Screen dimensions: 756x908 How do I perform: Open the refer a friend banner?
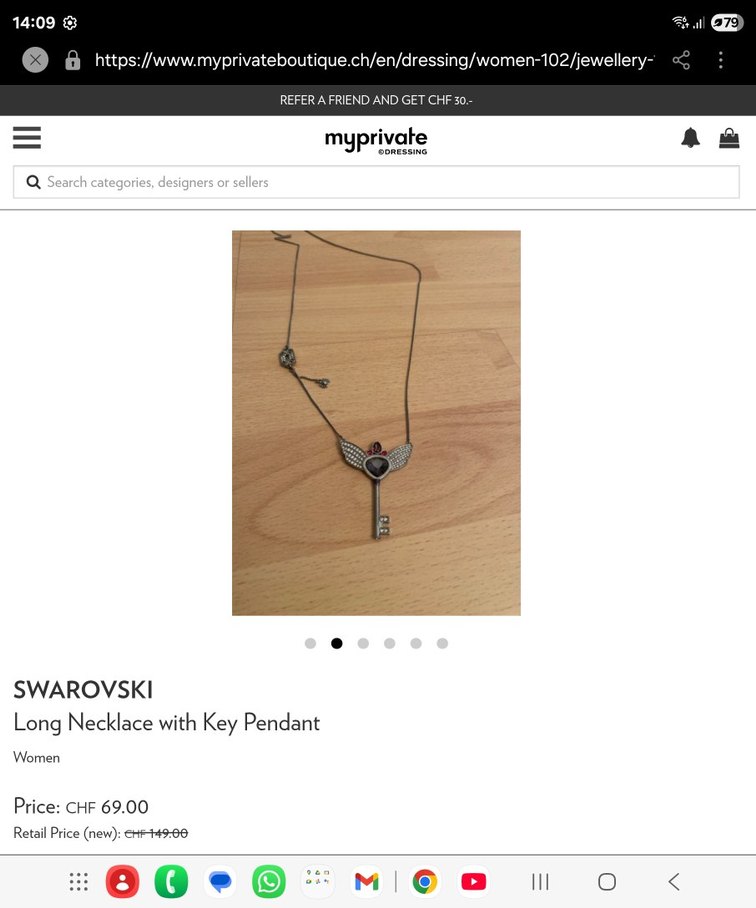tap(376, 100)
